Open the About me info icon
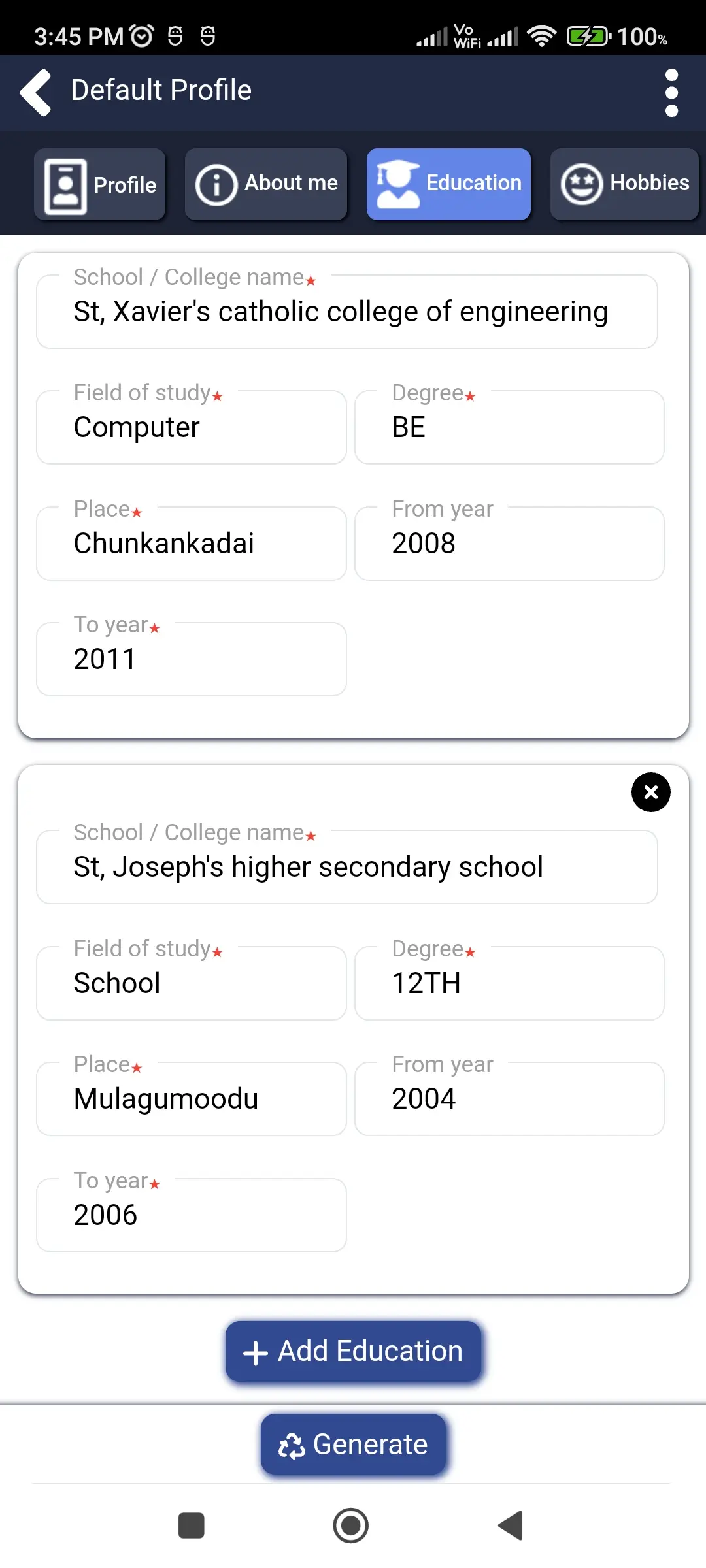The height and width of the screenshot is (1568, 706). point(216,184)
